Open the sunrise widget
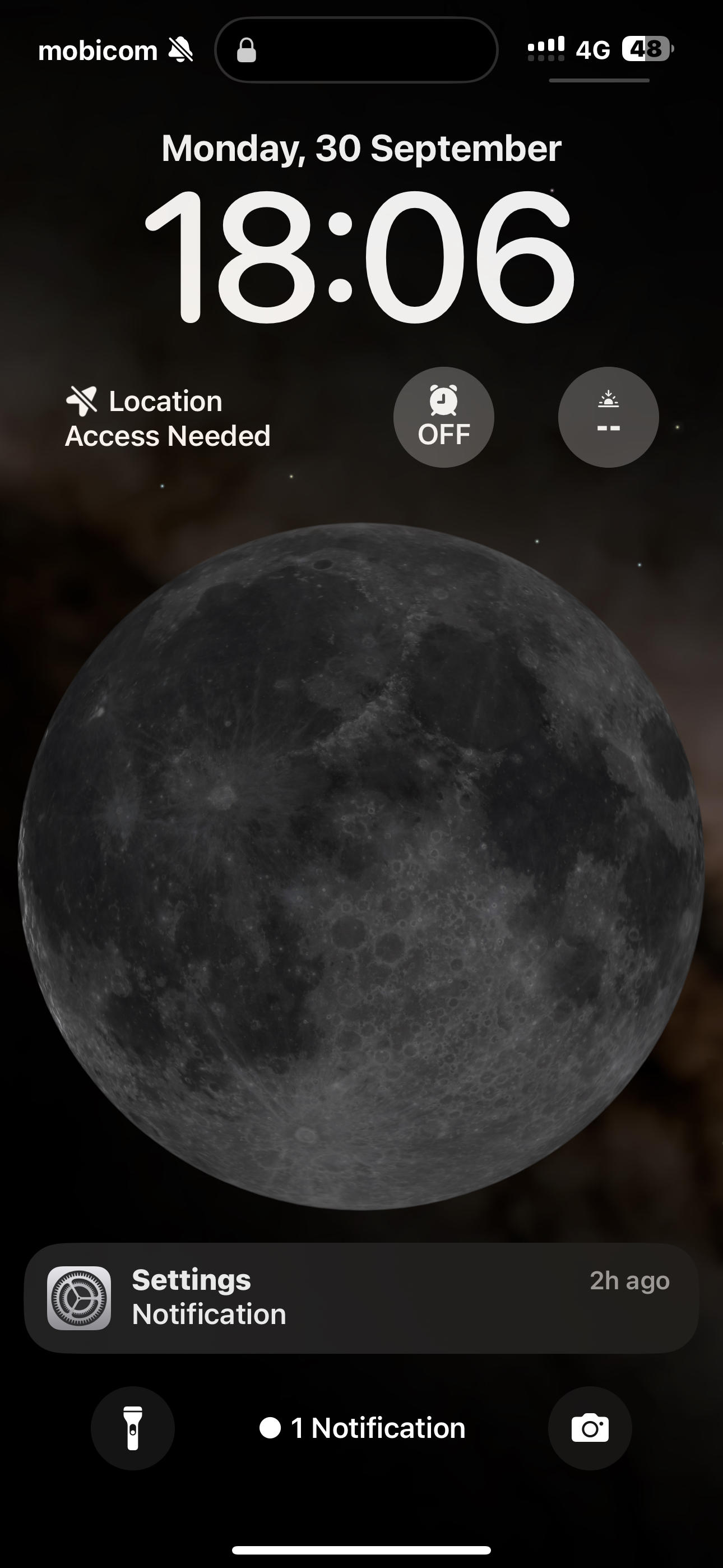The height and width of the screenshot is (1568, 723). pos(608,418)
